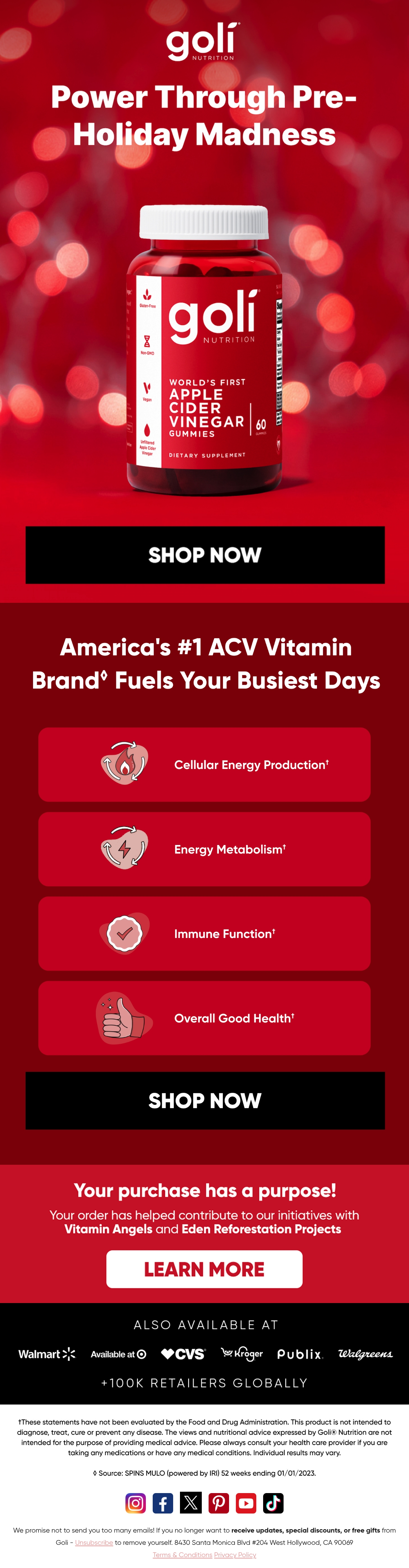Open the YouTube icon
This screenshot has width=409, height=1568.
pos(246,1503)
